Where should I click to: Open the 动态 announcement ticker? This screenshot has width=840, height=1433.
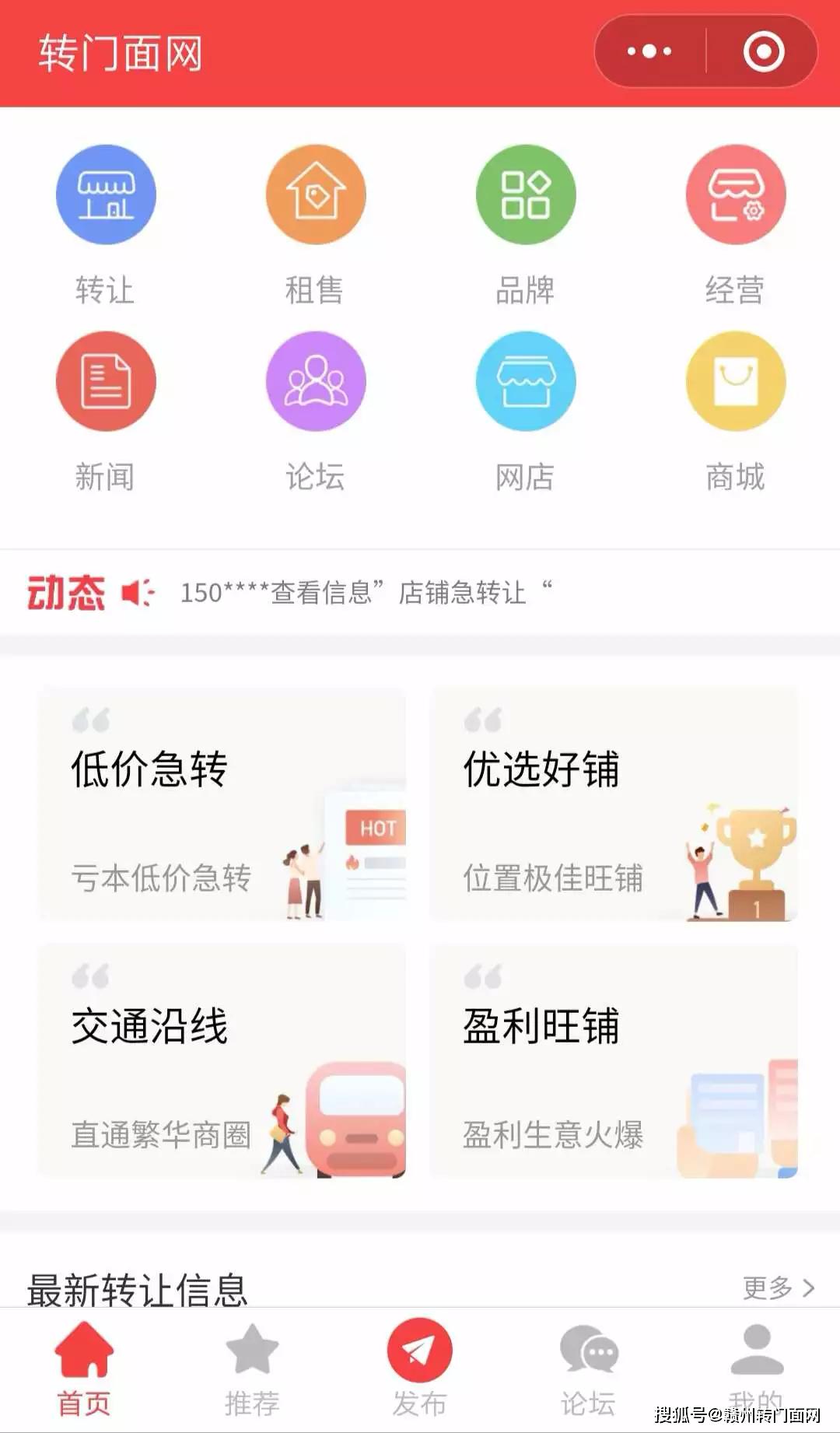[x=366, y=593]
